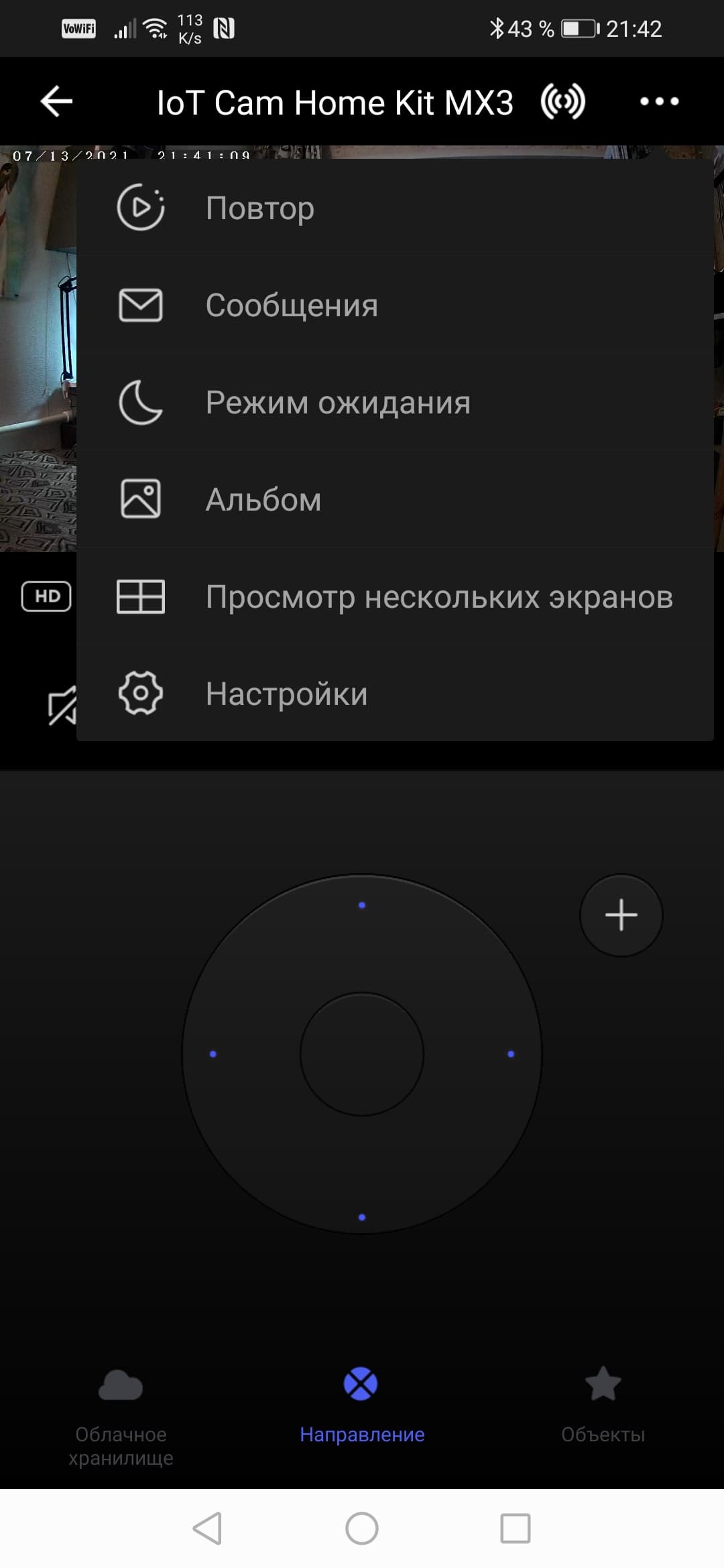Go back using the top-left arrow

tap(56, 102)
